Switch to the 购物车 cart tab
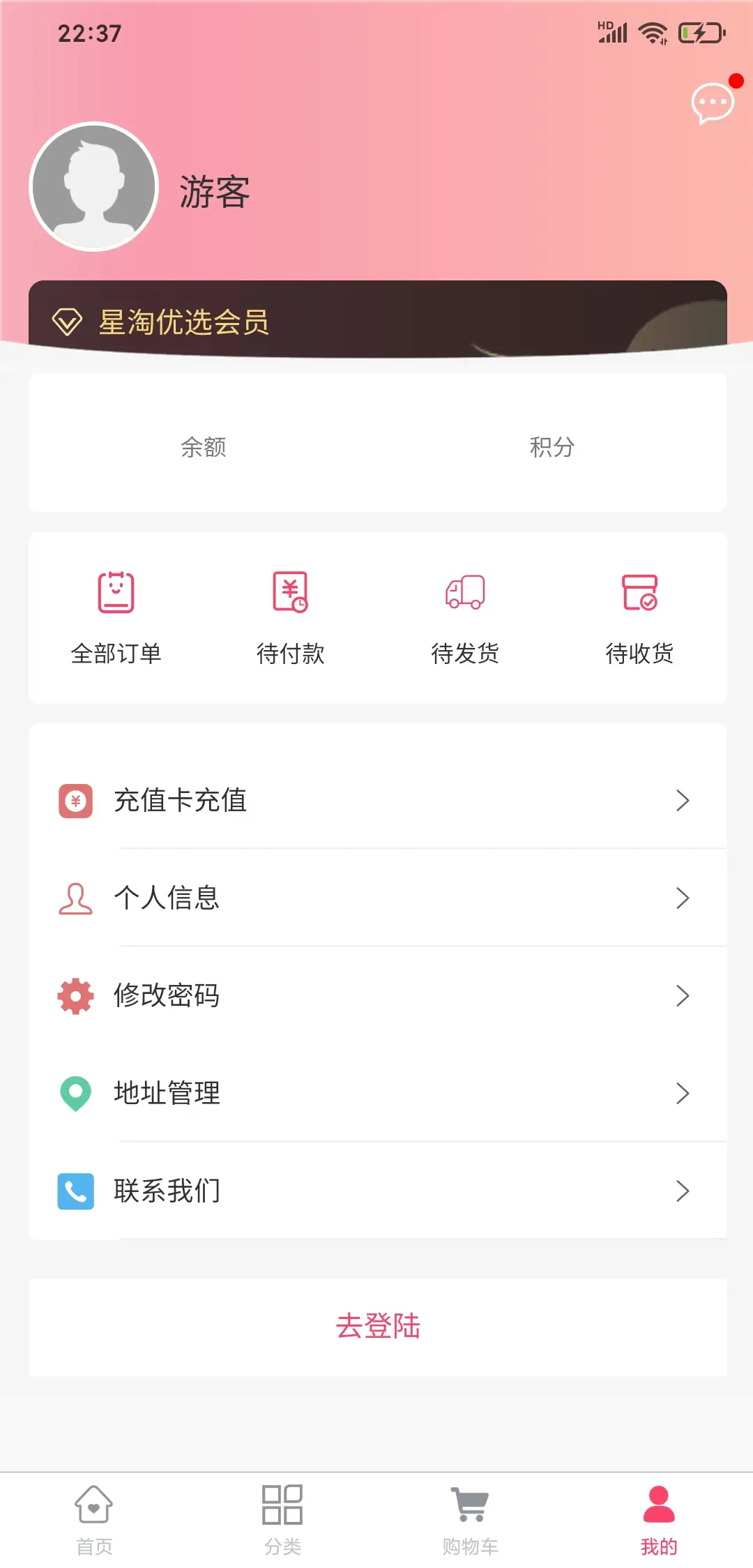Screen dimensions: 753x1568 pos(471,1521)
